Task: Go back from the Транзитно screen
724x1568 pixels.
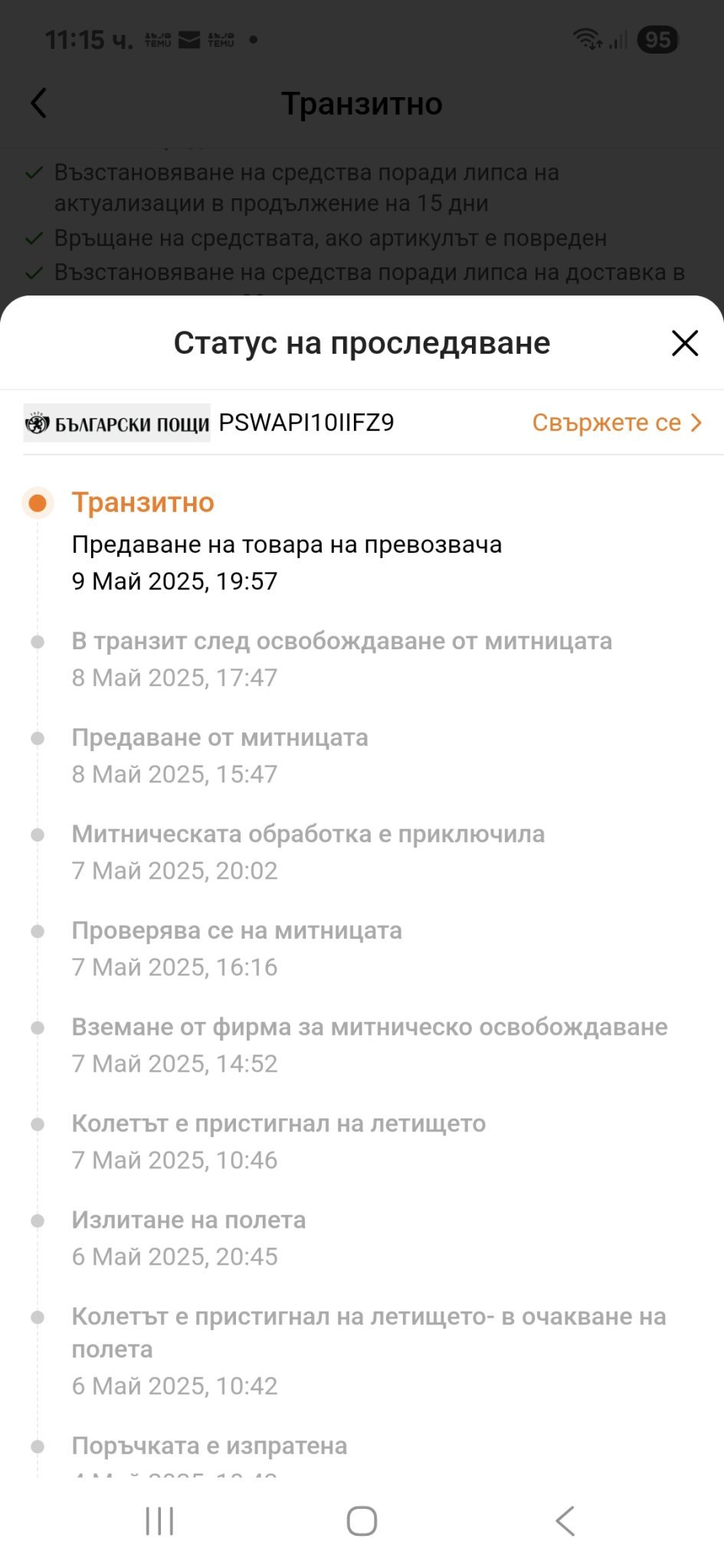Action: coord(39,103)
